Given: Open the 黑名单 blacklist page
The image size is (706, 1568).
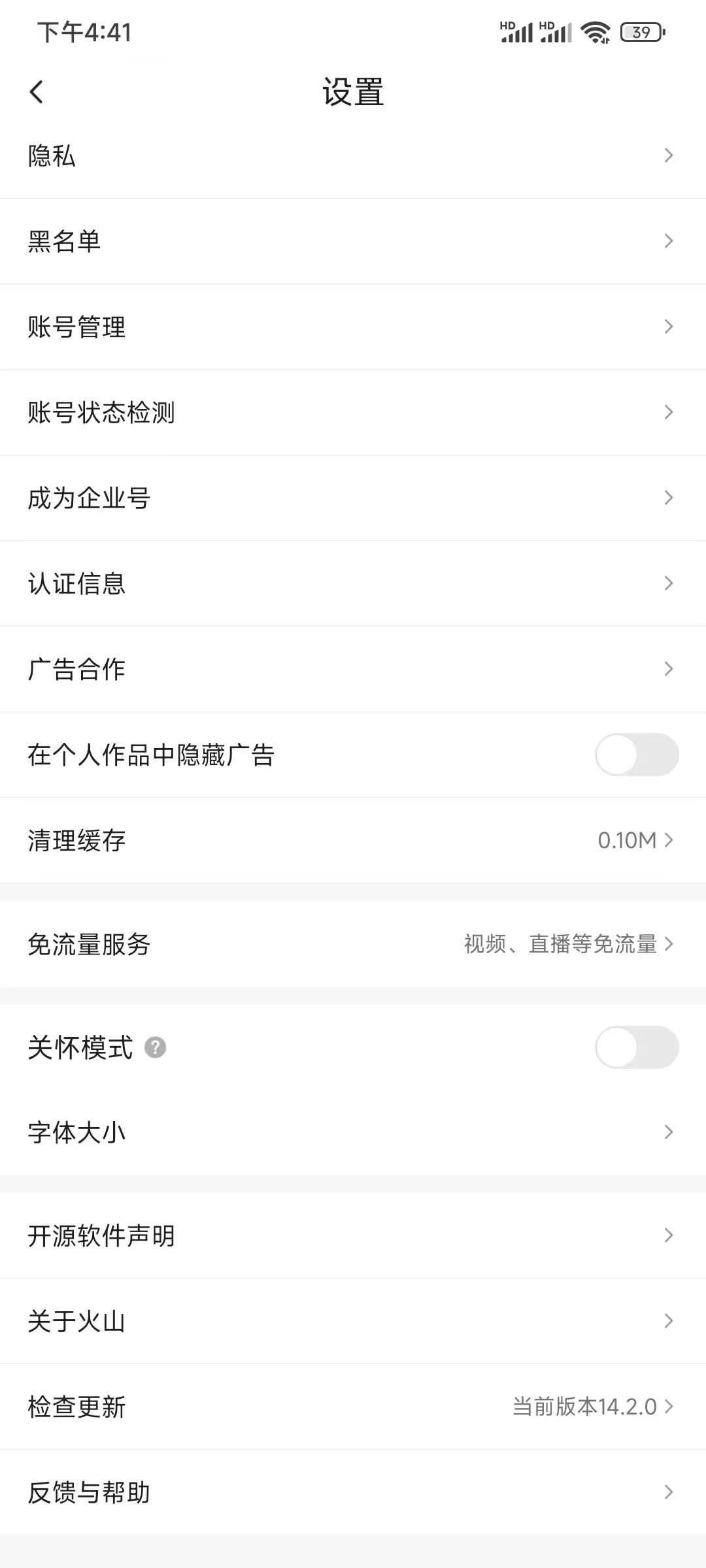Looking at the screenshot, I should pyautogui.click(x=353, y=241).
